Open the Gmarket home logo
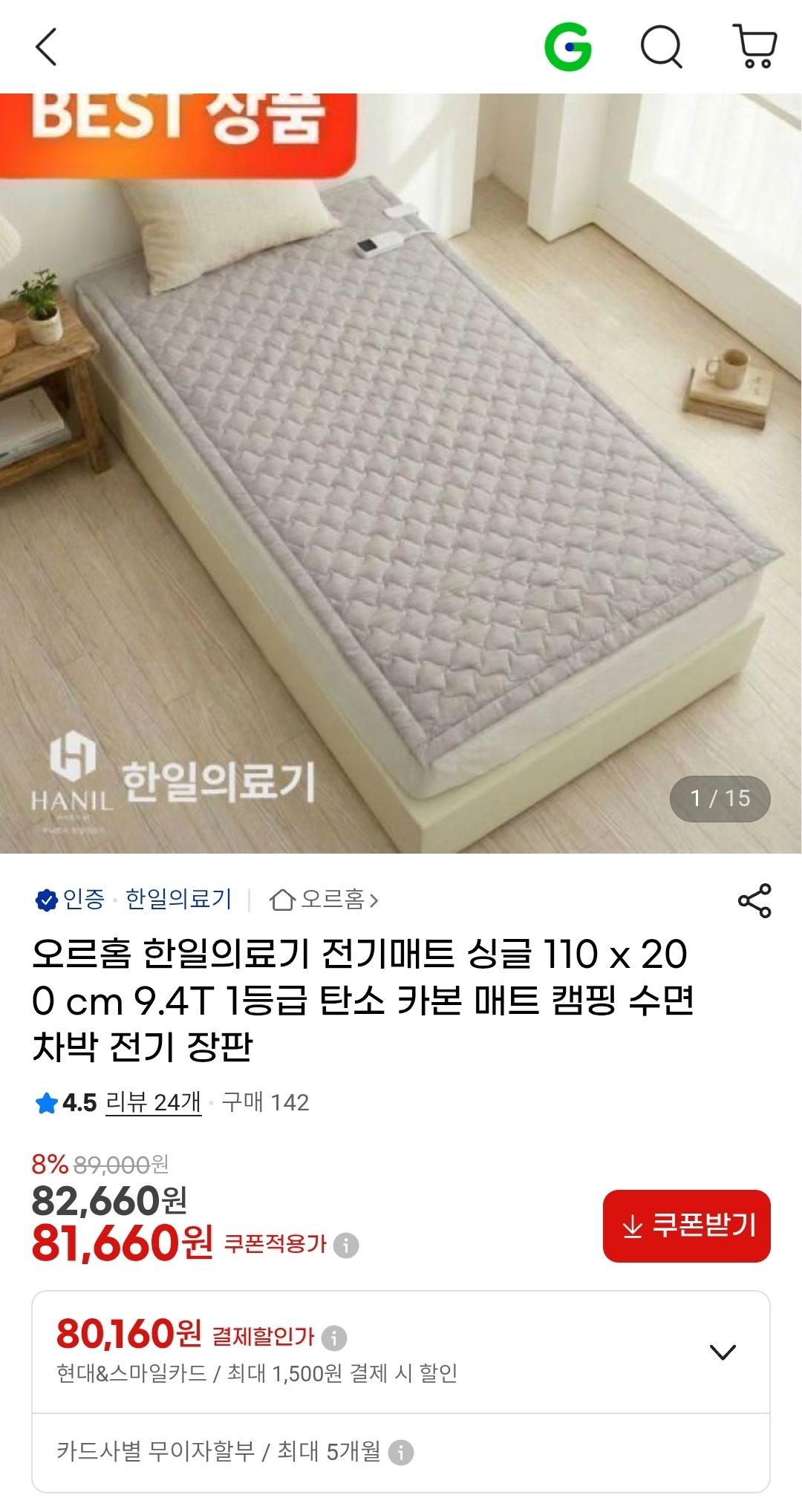802x1512 pixels. click(568, 48)
